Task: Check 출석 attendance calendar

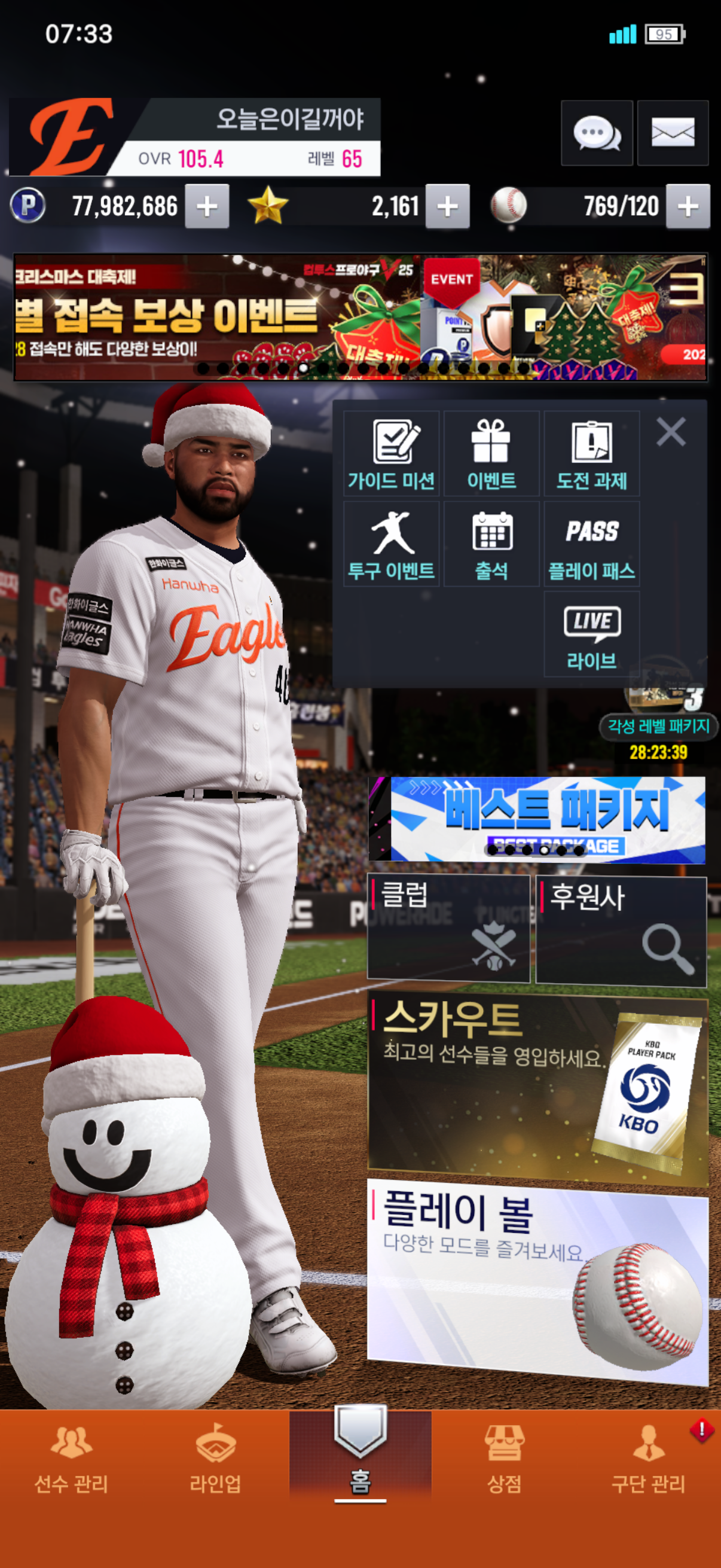Action: point(491,544)
